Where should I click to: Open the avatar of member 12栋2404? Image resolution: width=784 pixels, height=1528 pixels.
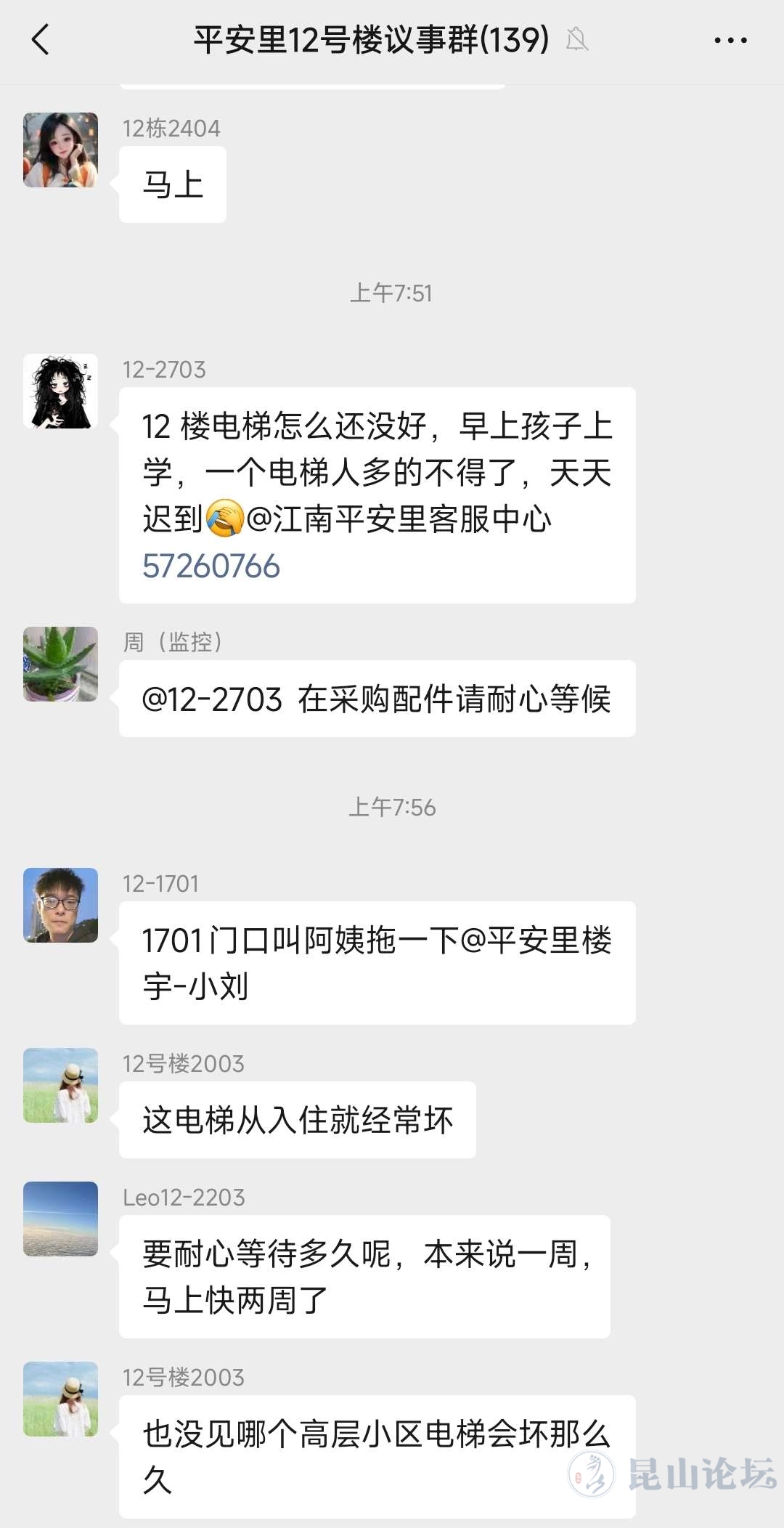pos(60,150)
